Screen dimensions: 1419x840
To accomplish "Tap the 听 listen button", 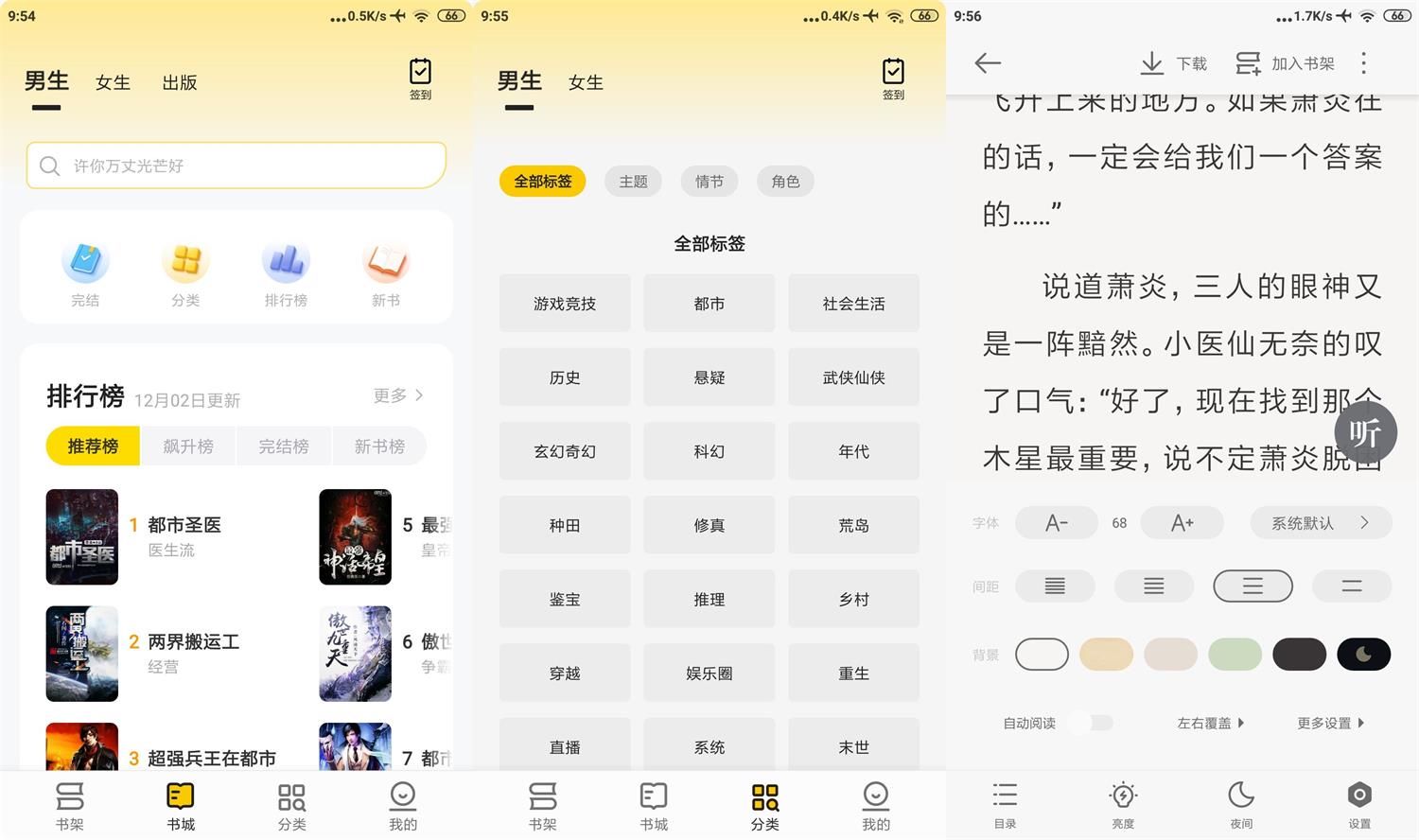I will [x=1364, y=433].
